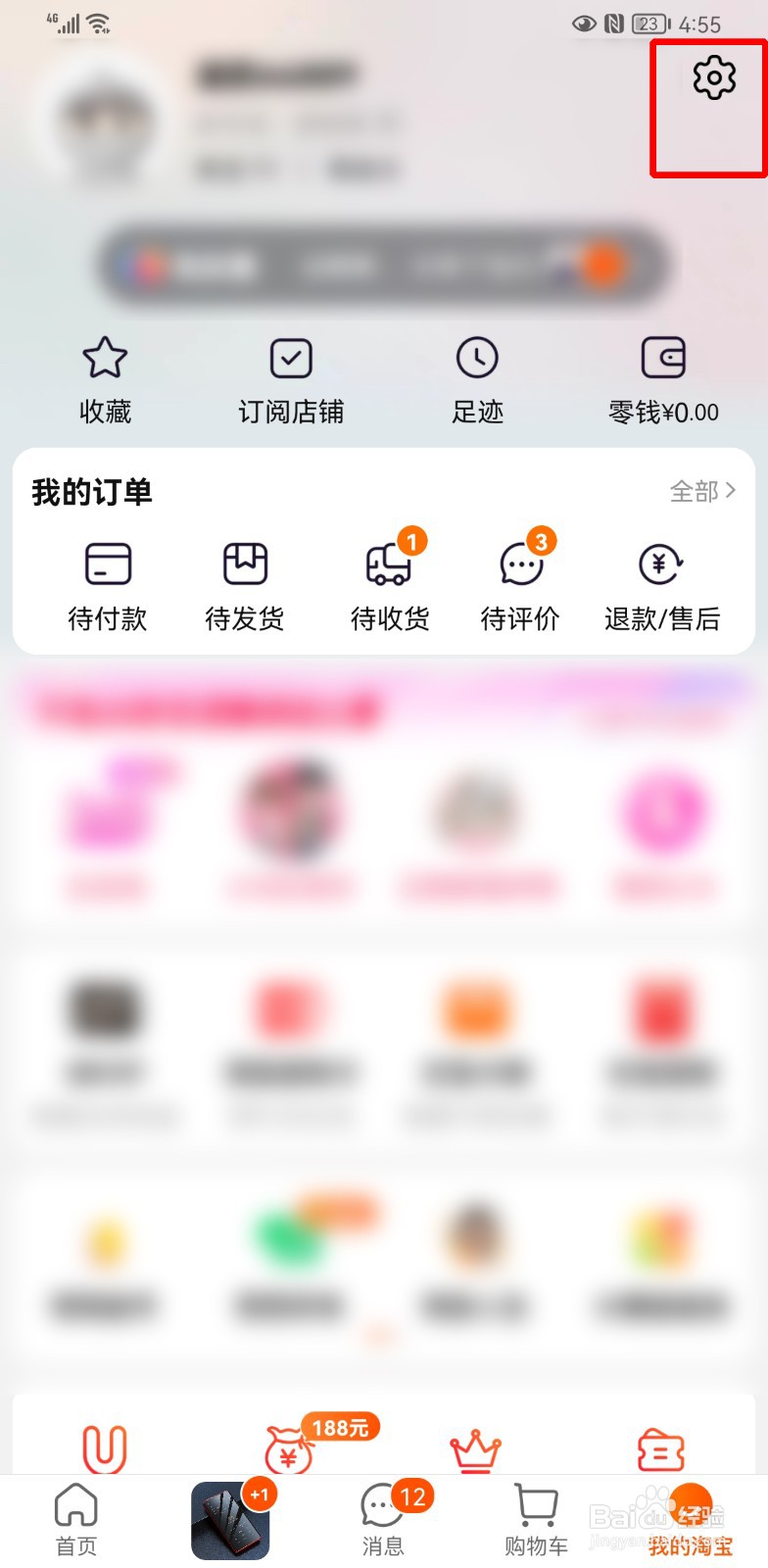Open 待收货 delivery tracking icon
Viewport: 768px width, 1568px height.
point(386,568)
